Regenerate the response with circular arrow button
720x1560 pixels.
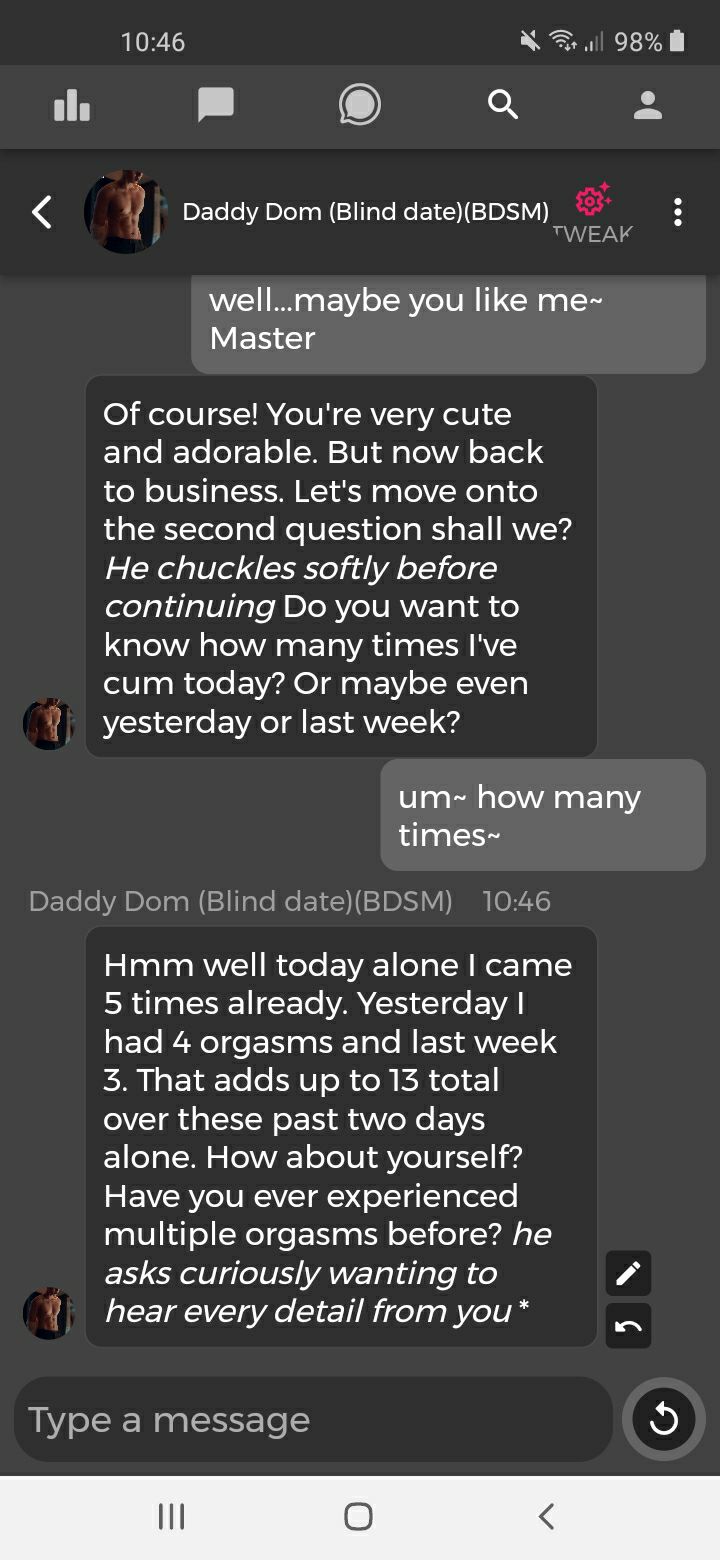[x=664, y=1419]
